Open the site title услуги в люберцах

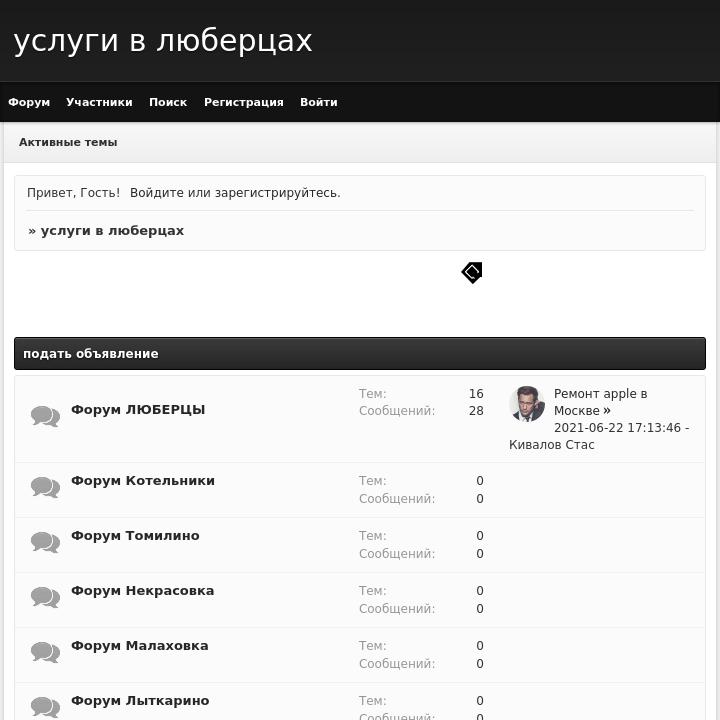(163, 41)
